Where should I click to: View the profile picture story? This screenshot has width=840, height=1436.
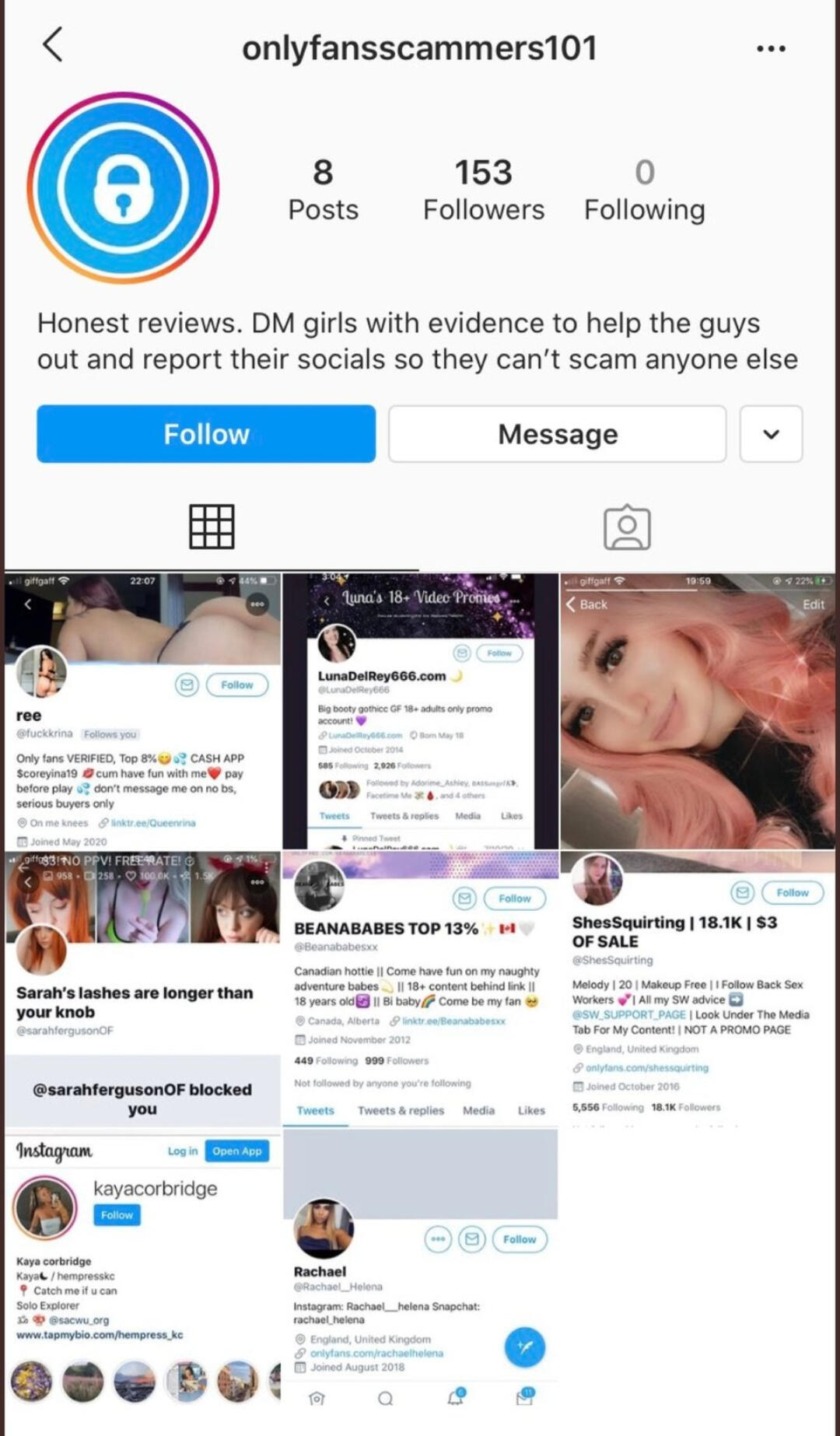point(123,187)
